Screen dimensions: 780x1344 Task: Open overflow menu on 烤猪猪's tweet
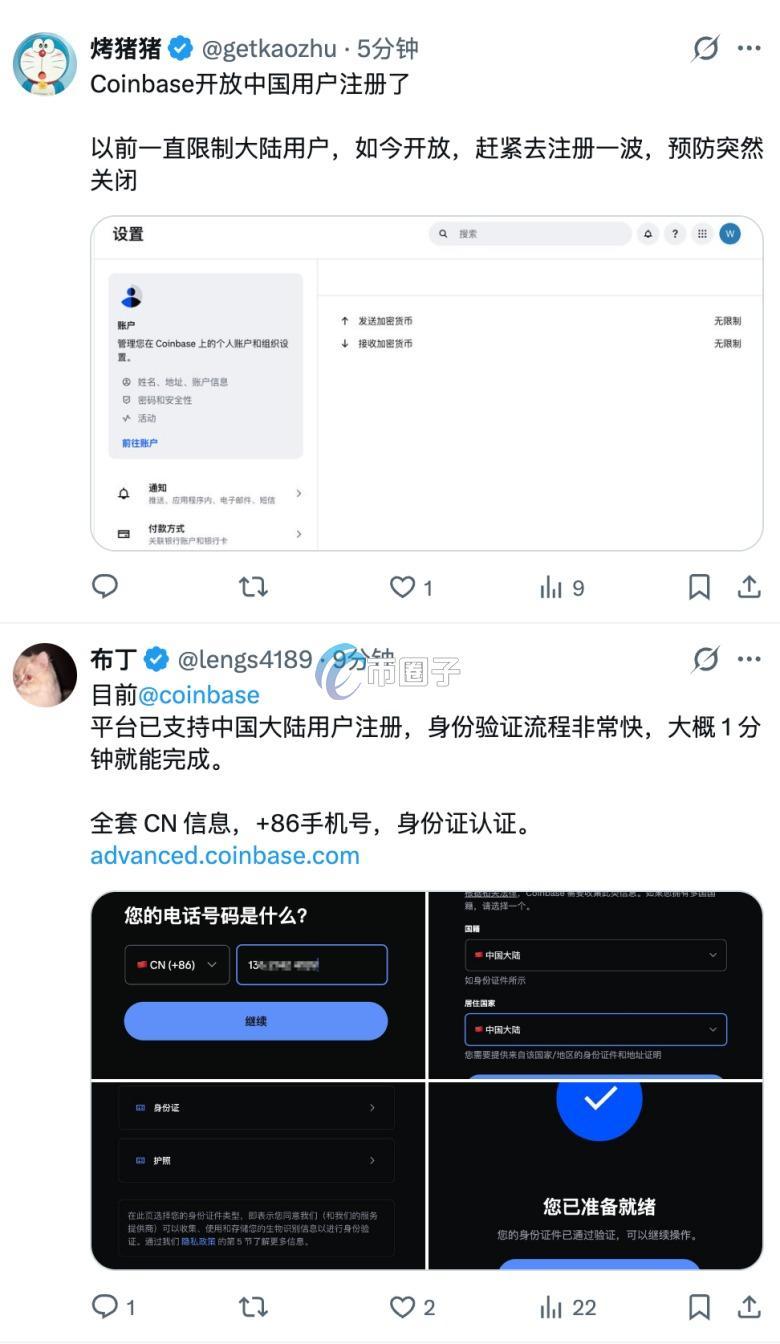(x=749, y=48)
